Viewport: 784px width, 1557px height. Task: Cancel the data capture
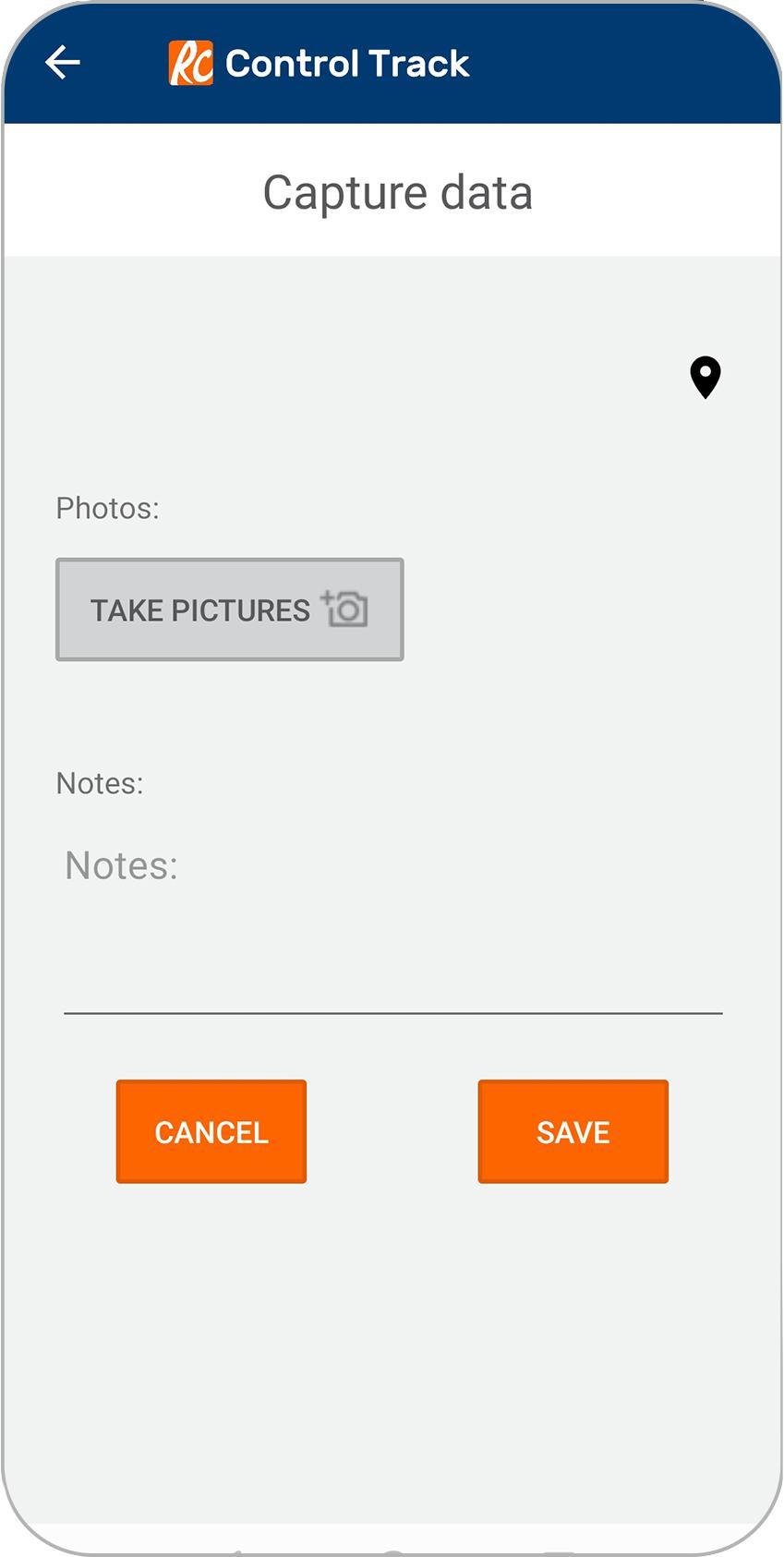click(x=211, y=1131)
